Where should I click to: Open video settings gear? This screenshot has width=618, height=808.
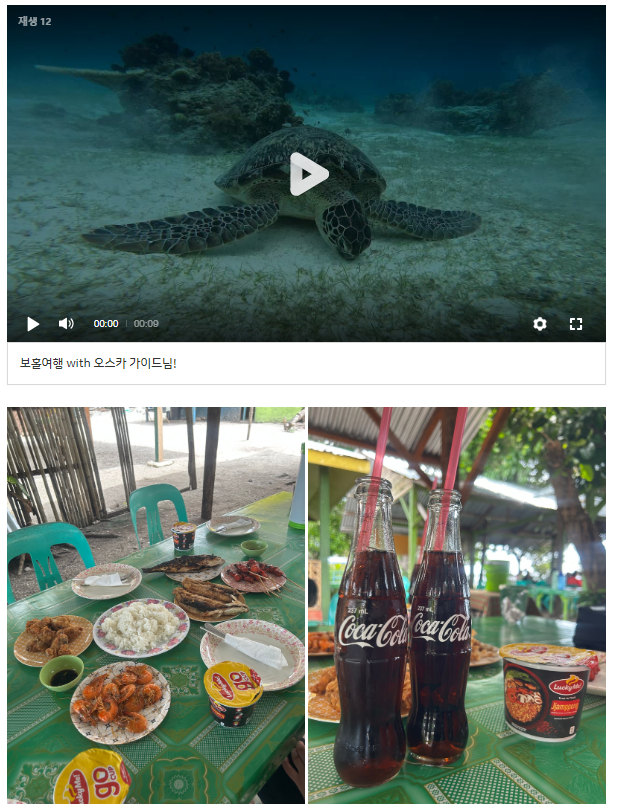tap(540, 324)
